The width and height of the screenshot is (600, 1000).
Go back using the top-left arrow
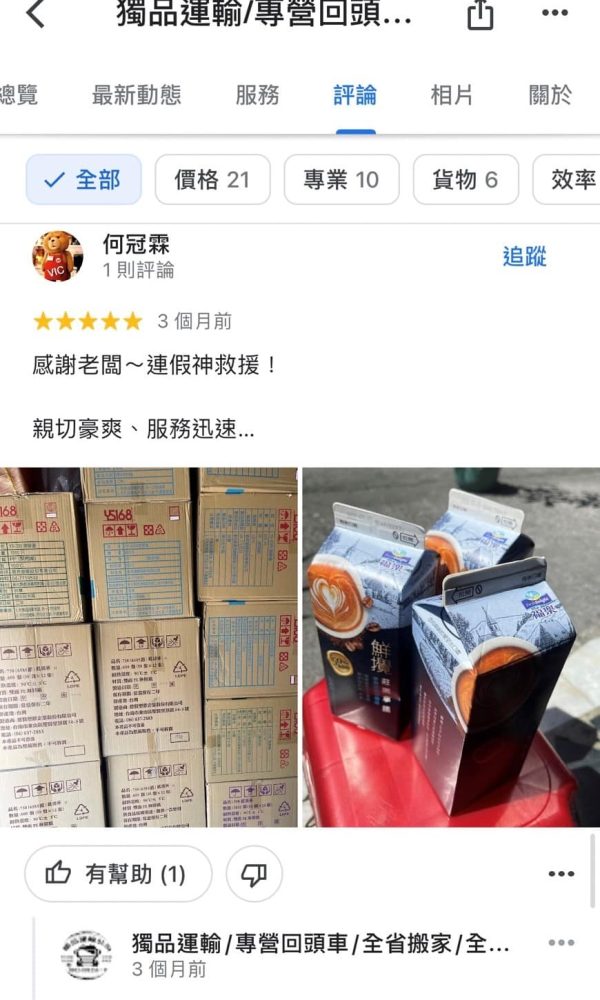[x=36, y=15]
